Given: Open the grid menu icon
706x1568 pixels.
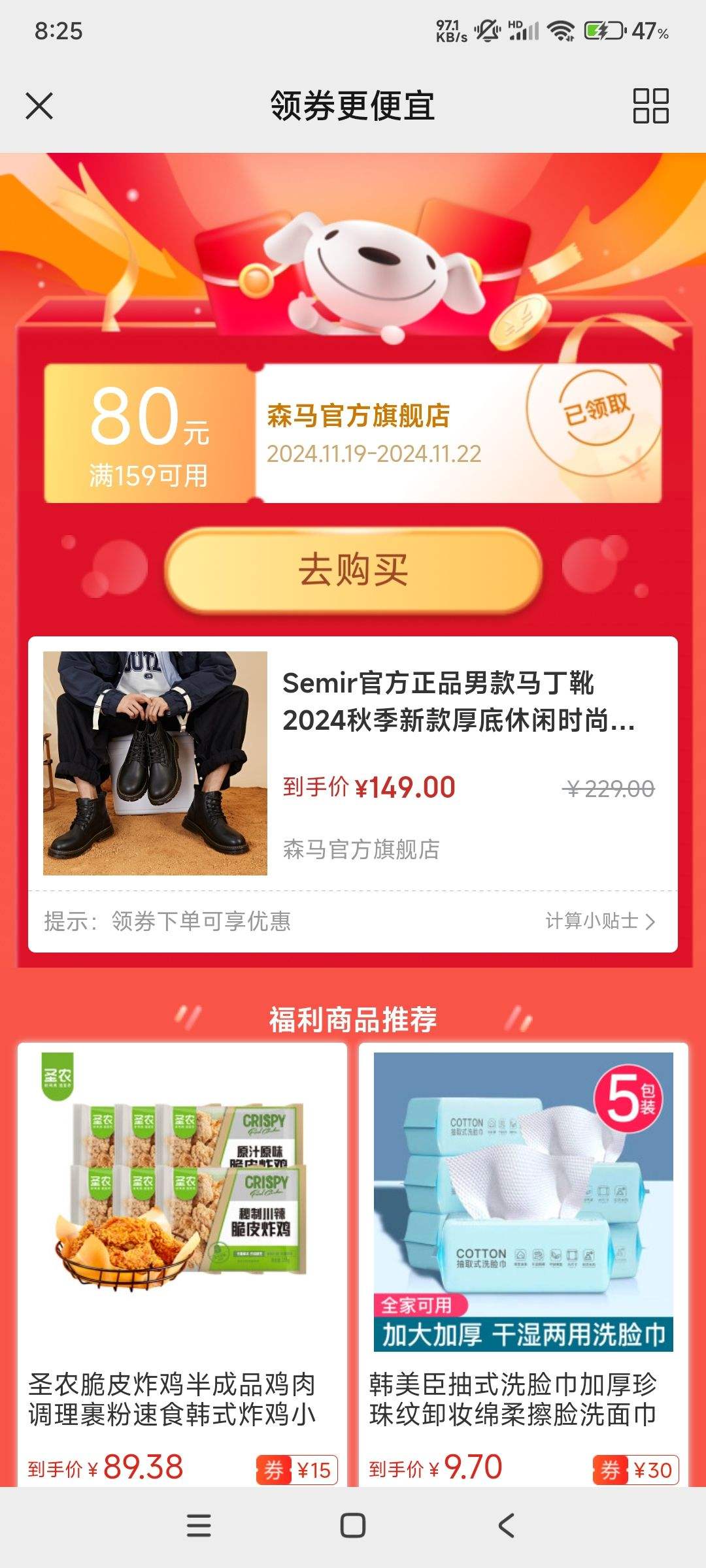Looking at the screenshot, I should coord(650,106).
